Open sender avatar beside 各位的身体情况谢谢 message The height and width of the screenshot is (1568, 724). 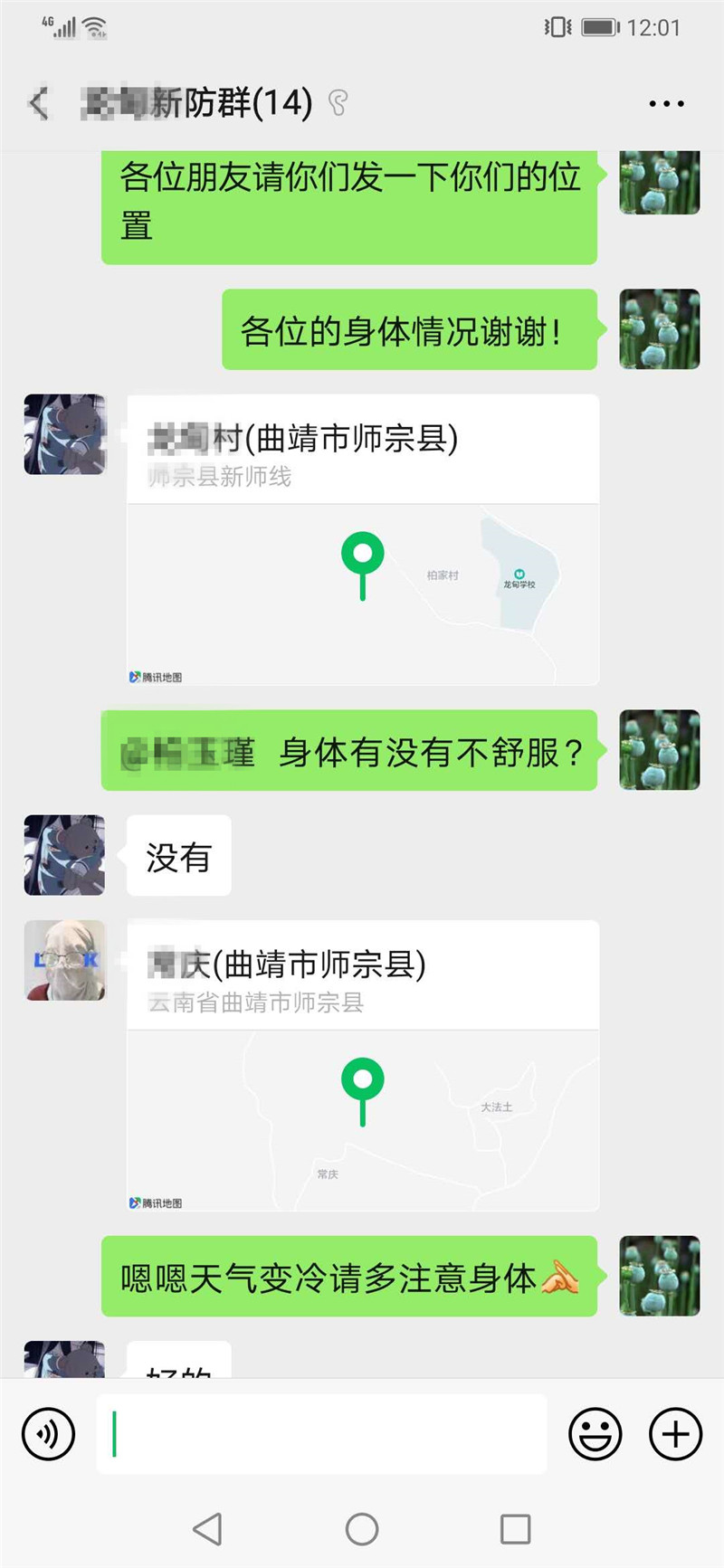(x=659, y=329)
